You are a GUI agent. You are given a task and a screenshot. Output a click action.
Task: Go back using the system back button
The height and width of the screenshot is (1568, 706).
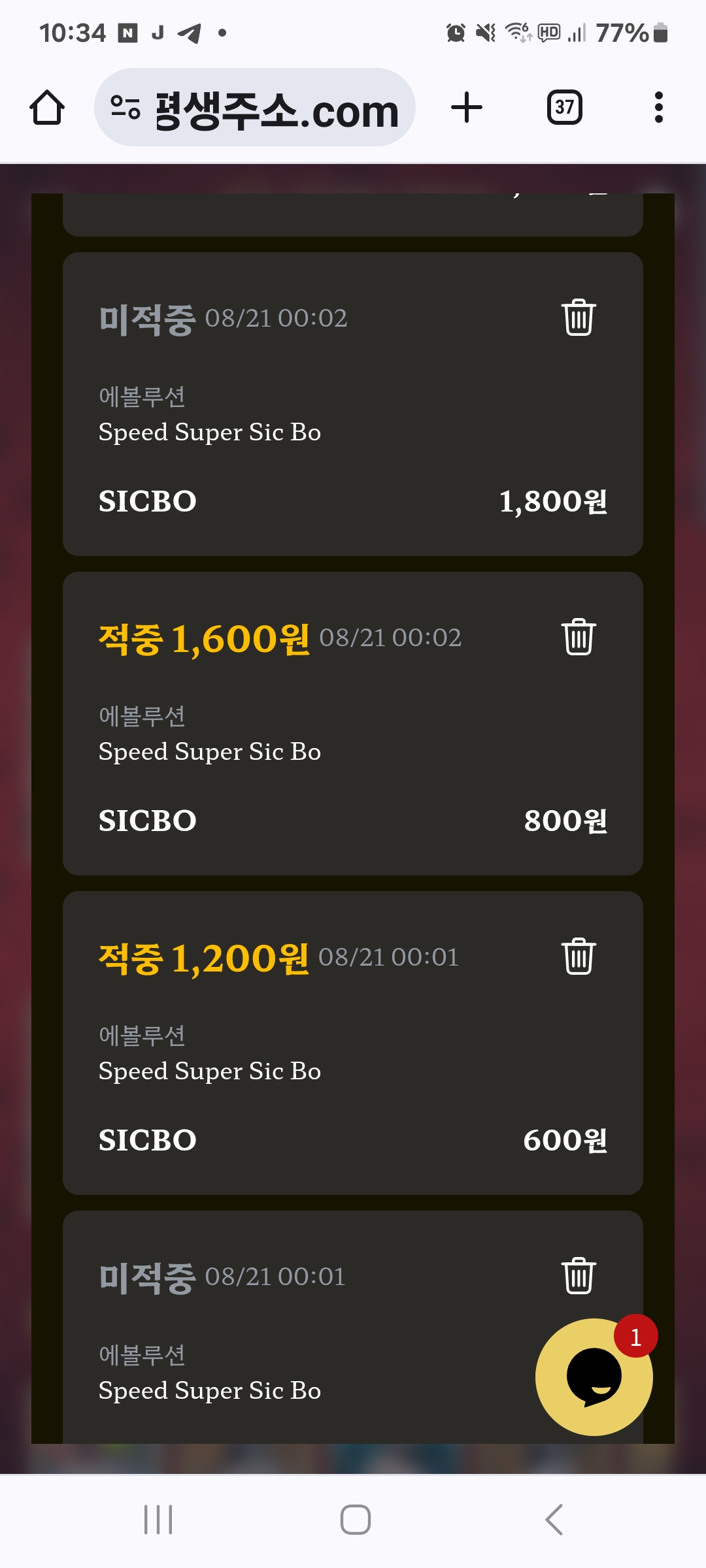pos(554,1520)
